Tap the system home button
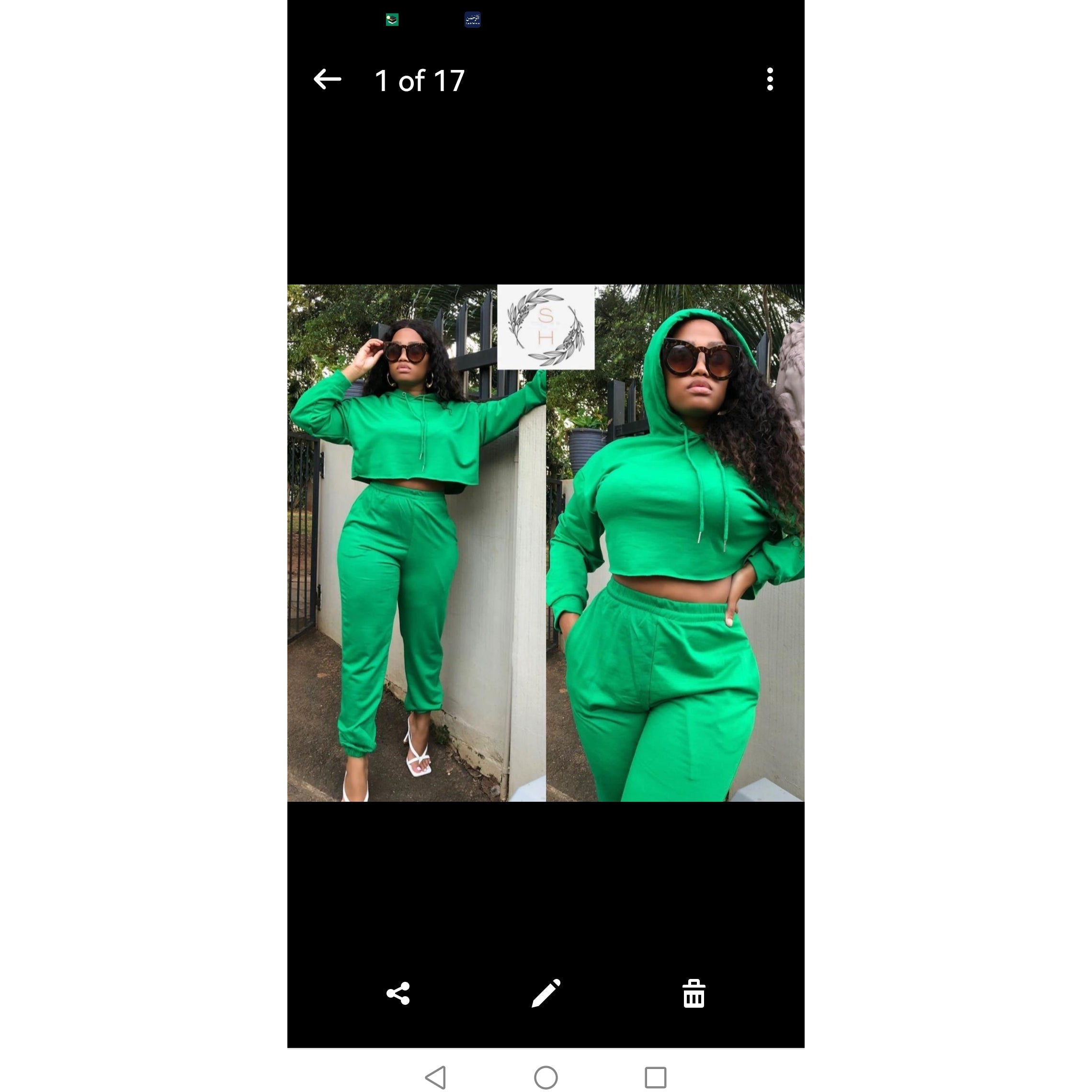This screenshot has width=1092, height=1092. [x=546, y=1077]
